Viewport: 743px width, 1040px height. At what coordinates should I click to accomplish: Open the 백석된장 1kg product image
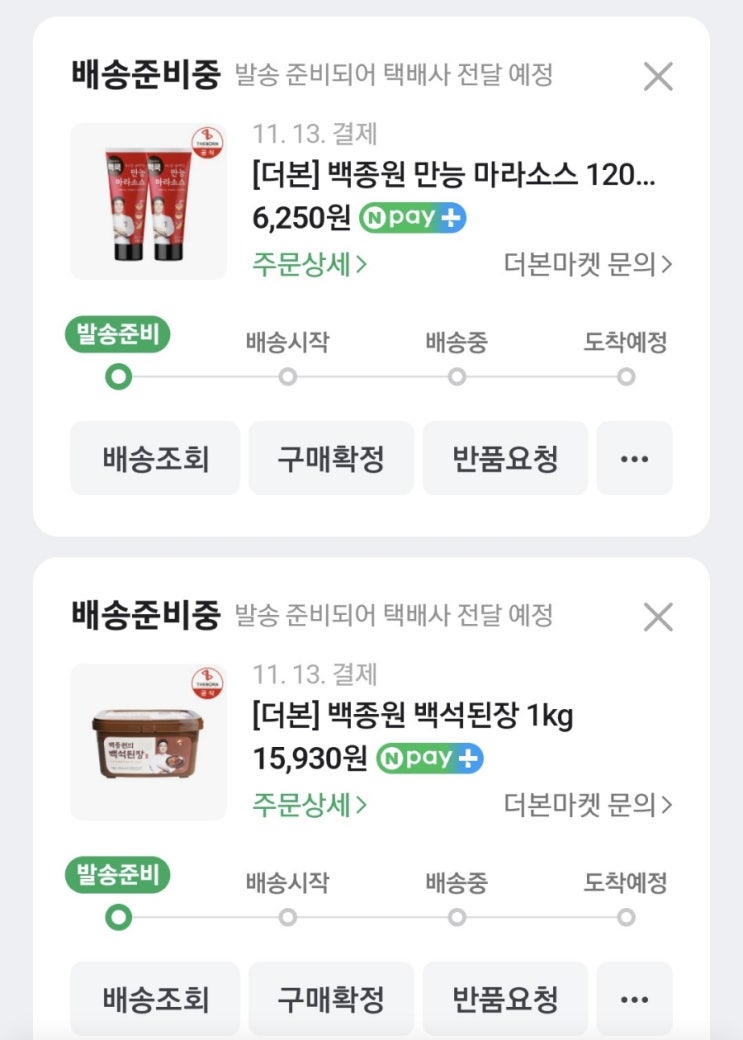(x=149, y=742)
